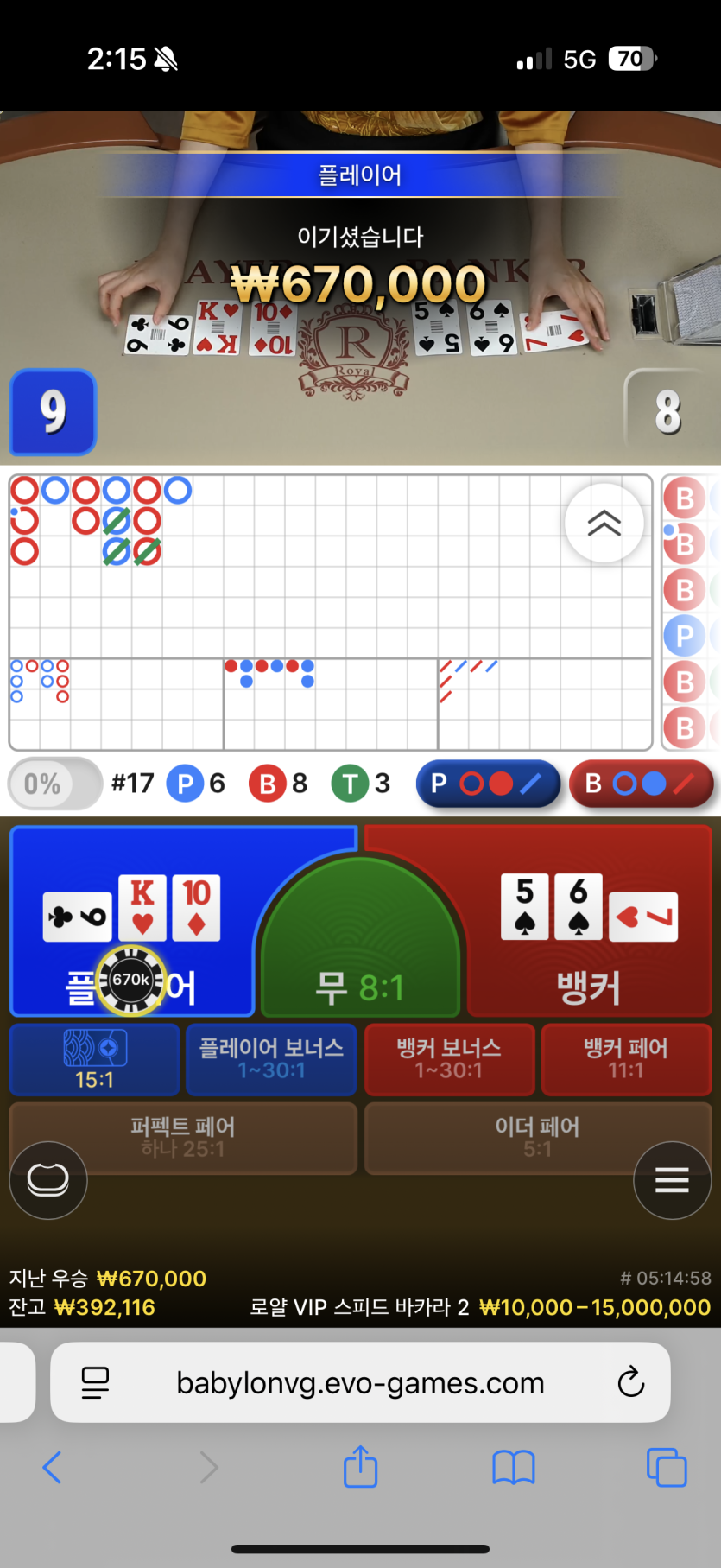The image size is (721, 1568).
Task: Select the 플레이어 보너스 side bet
Action: [x=271, y=1058]
